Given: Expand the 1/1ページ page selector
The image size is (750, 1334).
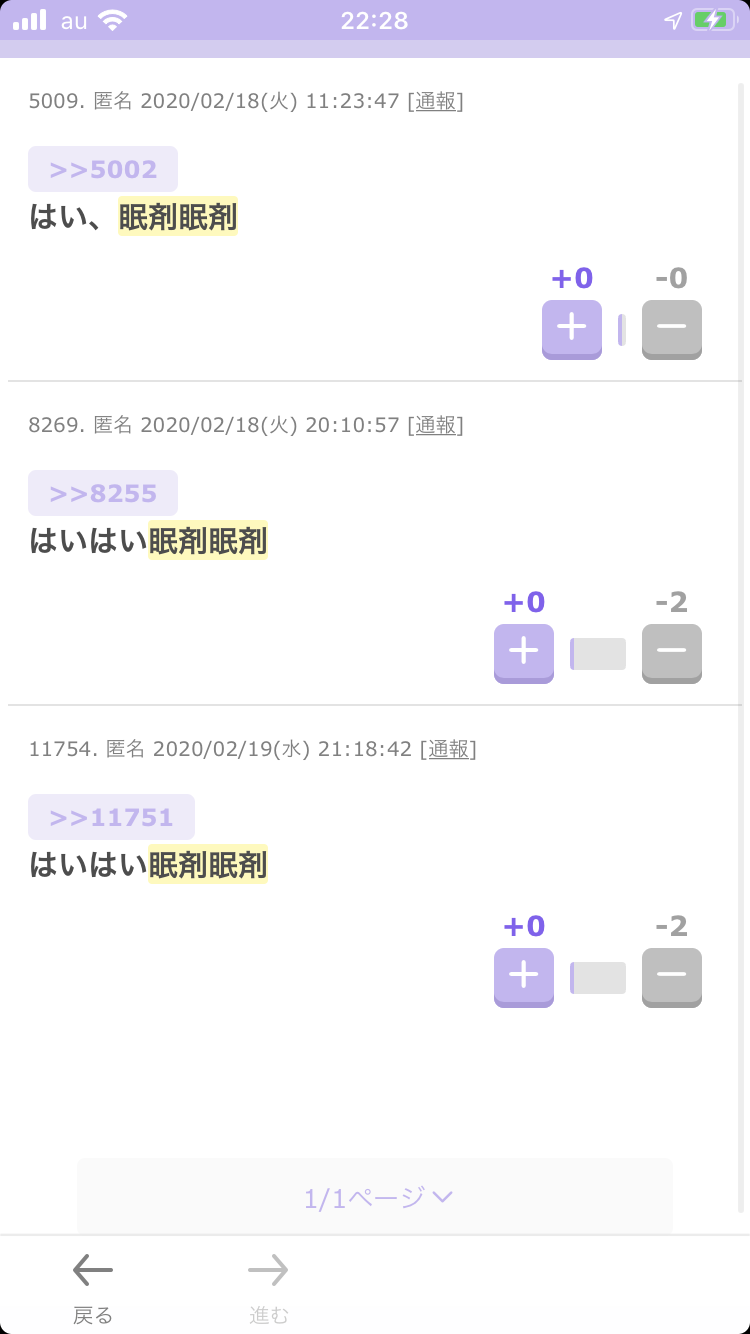Looking at the screenshot, I should pos(375,1196).
